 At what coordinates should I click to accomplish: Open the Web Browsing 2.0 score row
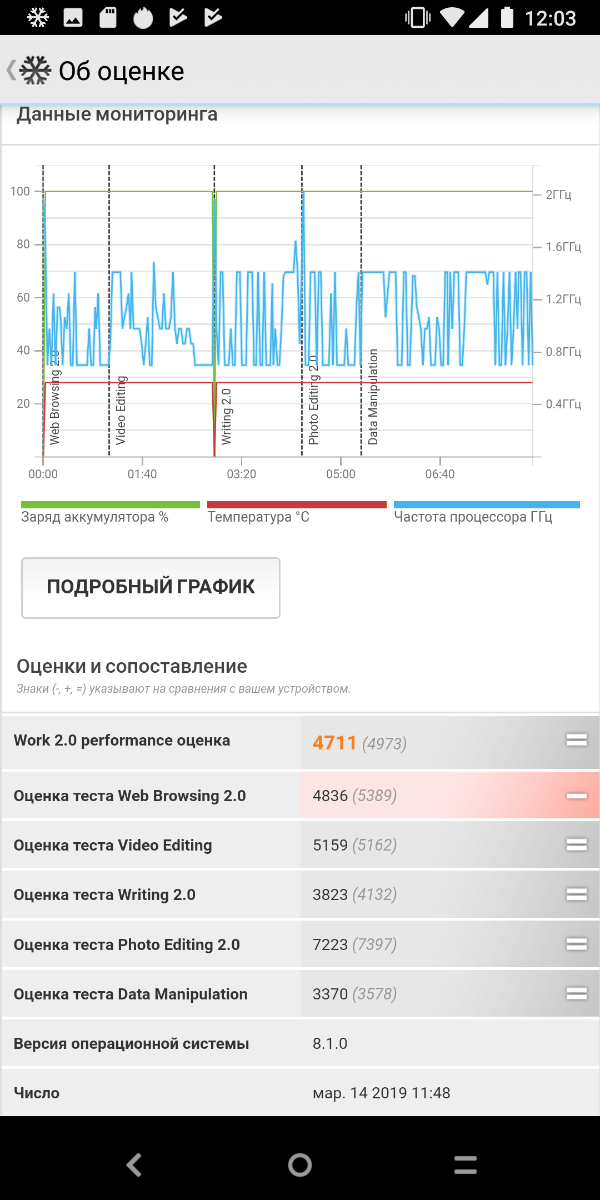(300, 796)
